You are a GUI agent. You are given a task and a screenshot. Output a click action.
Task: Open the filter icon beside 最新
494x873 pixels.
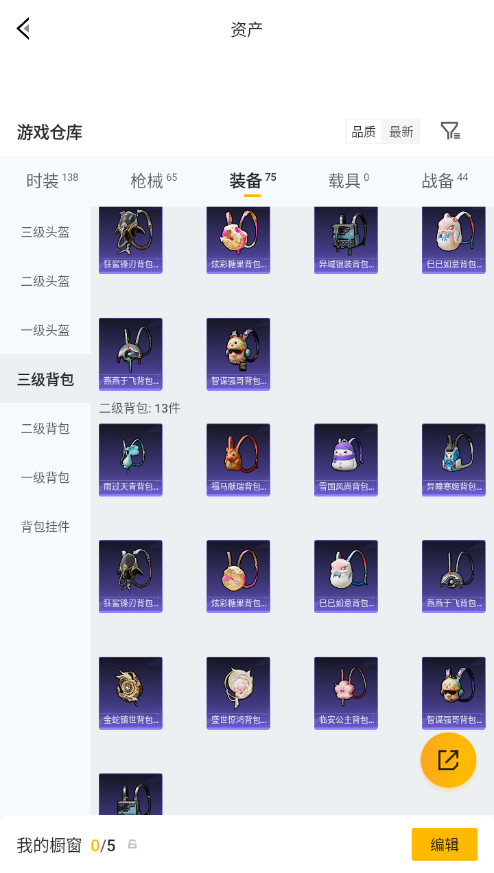tap(450, 131)
